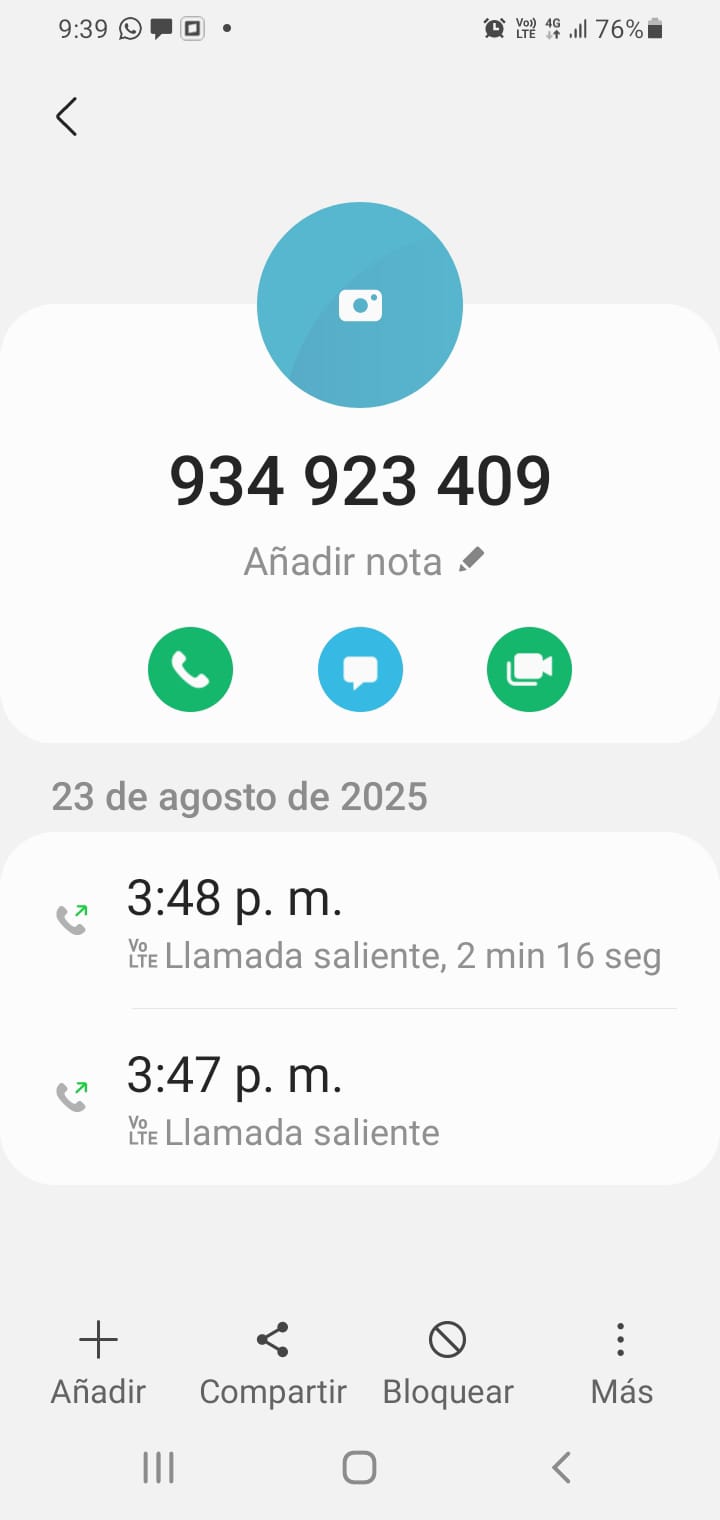Open the Más options menu
The image size is (720, 1520).
pos(621,1362)
